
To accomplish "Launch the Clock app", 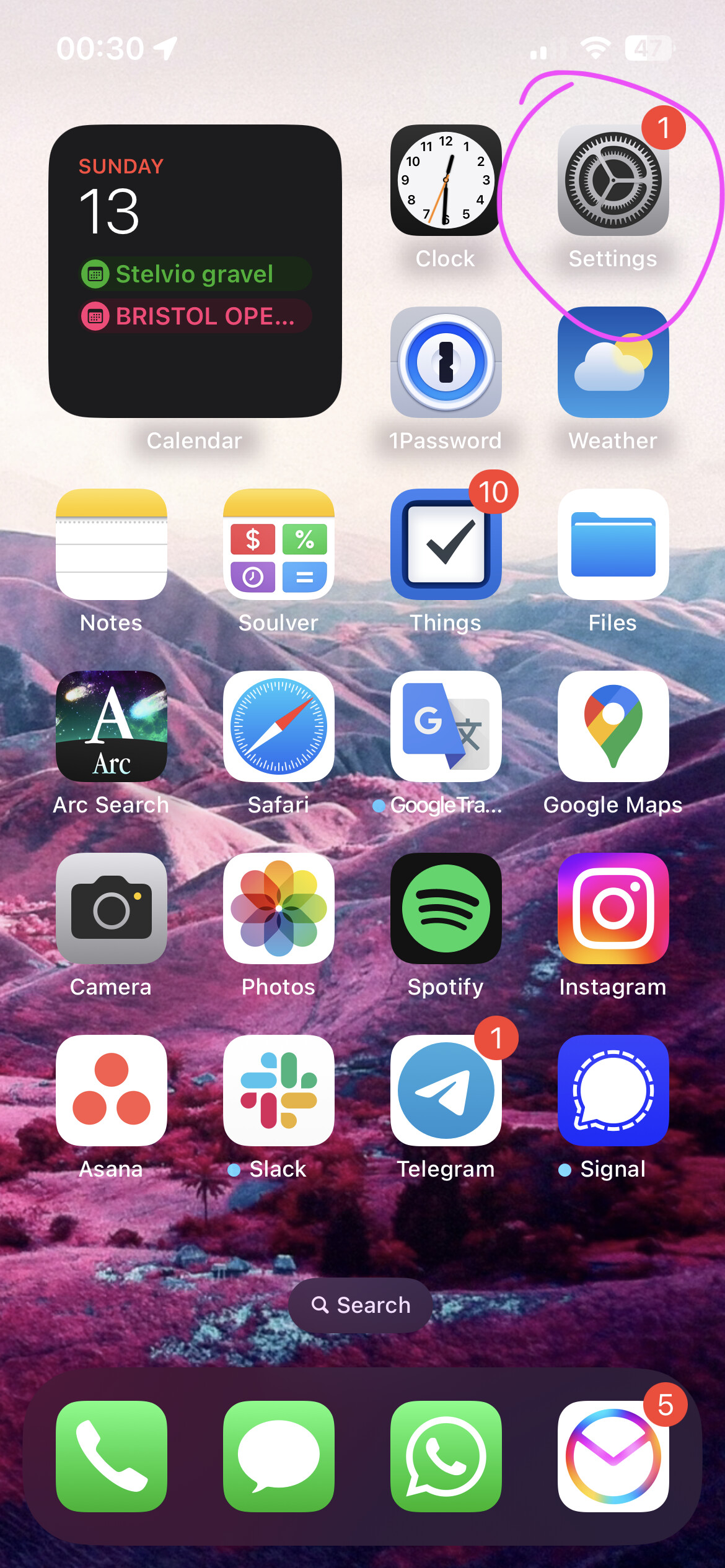I will click(446, 180).
